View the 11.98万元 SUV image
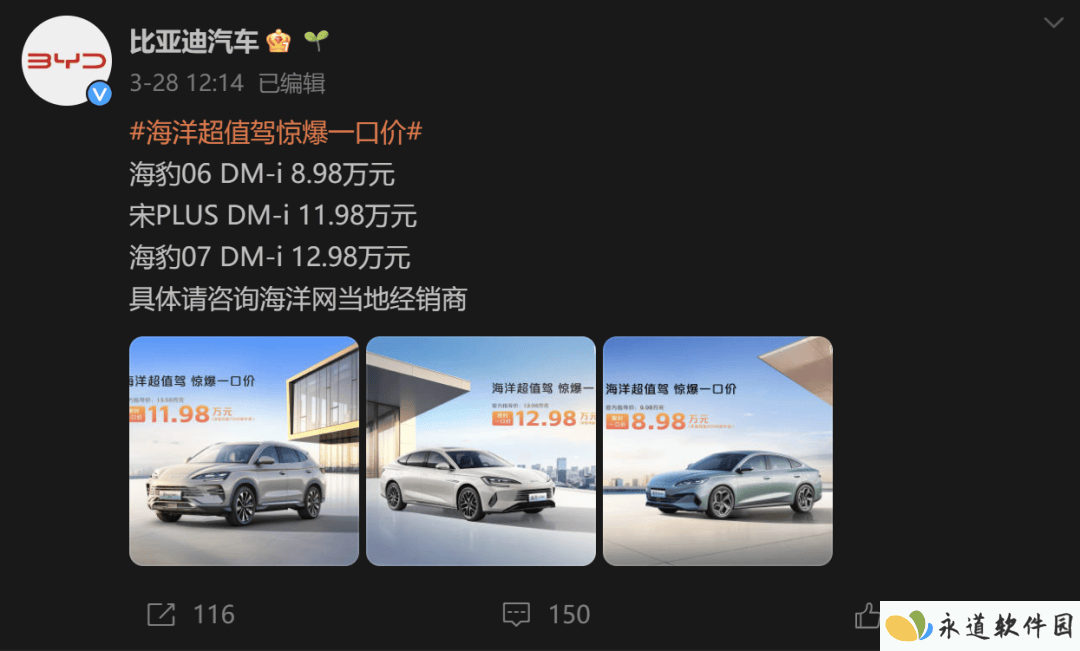Screen dimensions: 1080x651 pos(244,451)
